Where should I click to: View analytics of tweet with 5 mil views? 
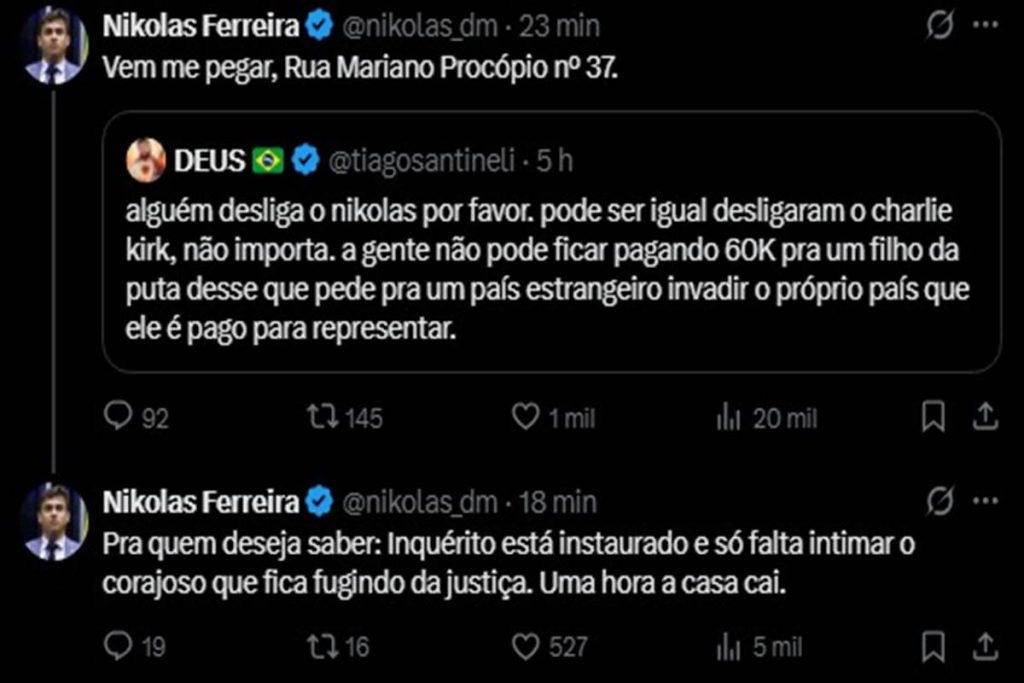point(728,647)
